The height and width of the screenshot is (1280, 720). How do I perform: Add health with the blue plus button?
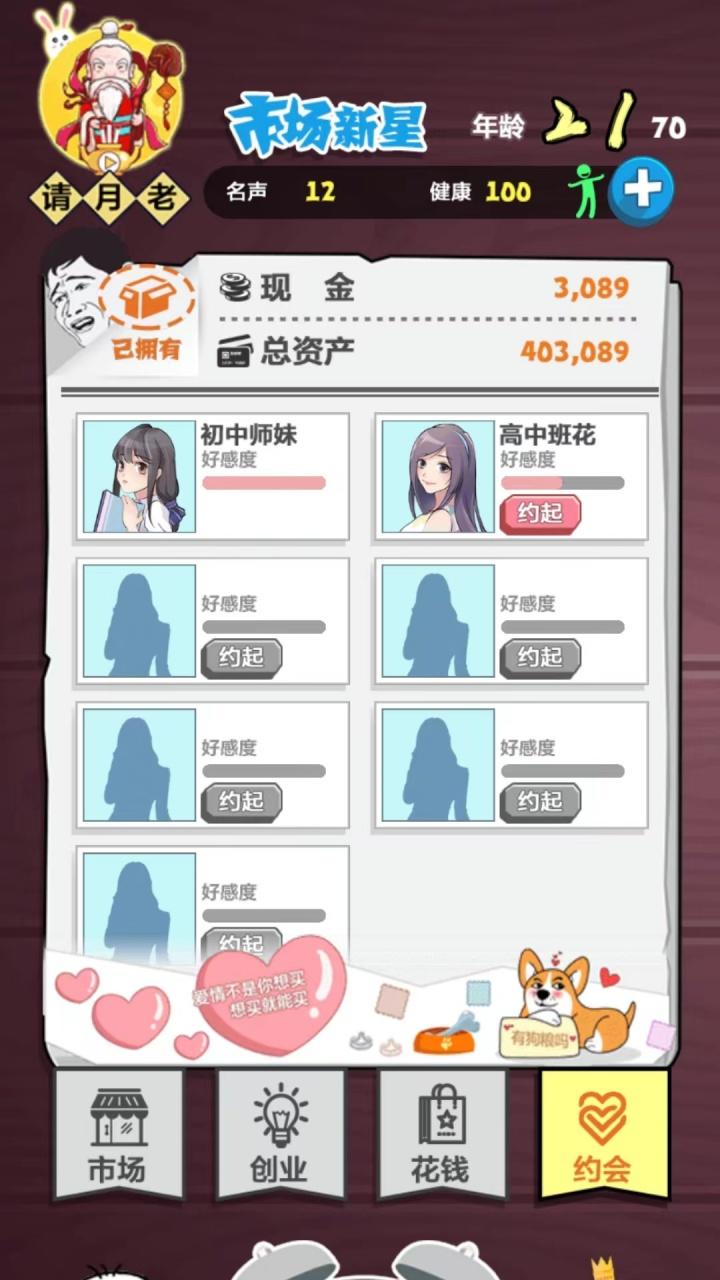(642, 189)
